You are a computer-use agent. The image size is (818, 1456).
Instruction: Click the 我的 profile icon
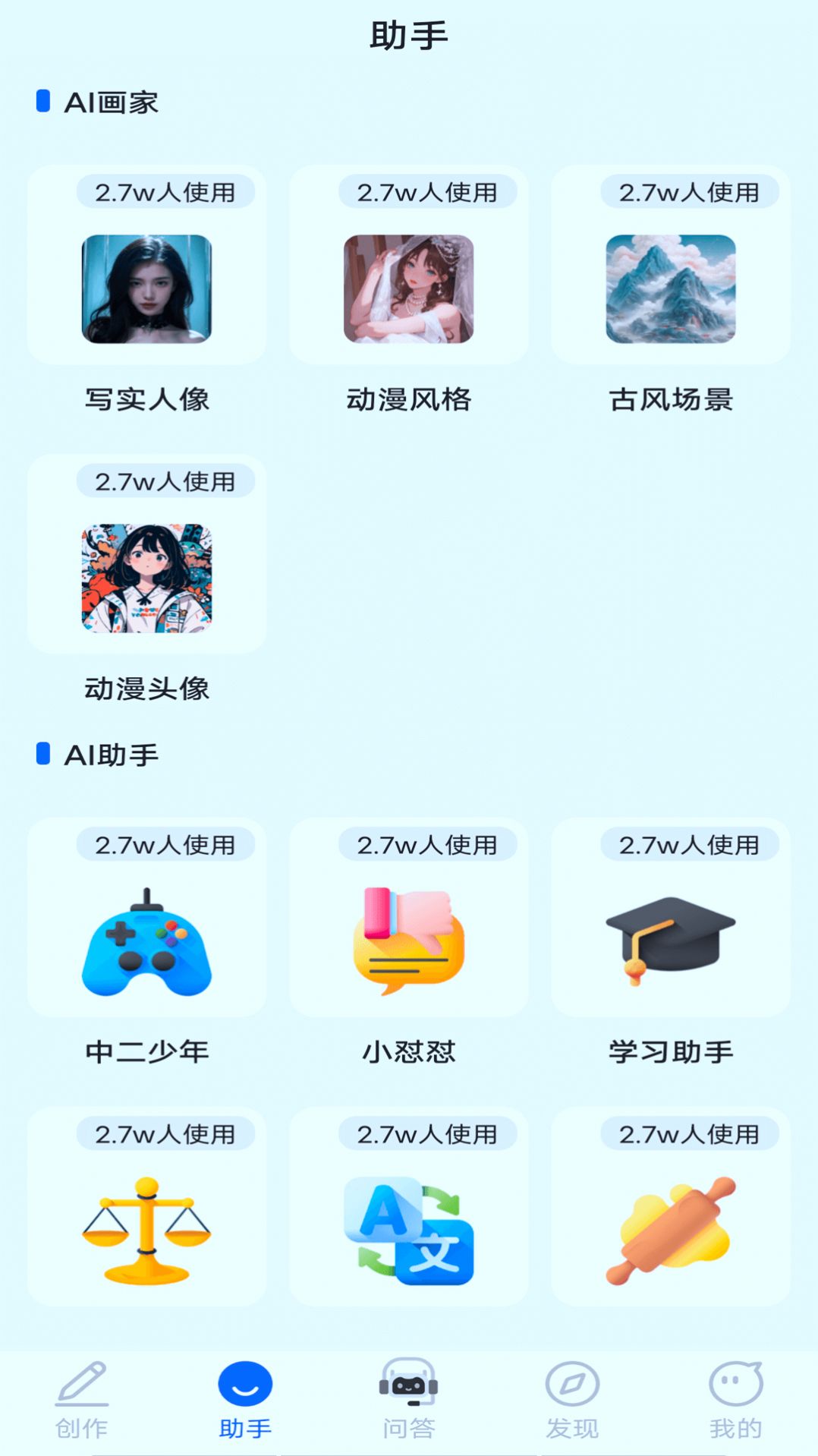[735, 1395]
